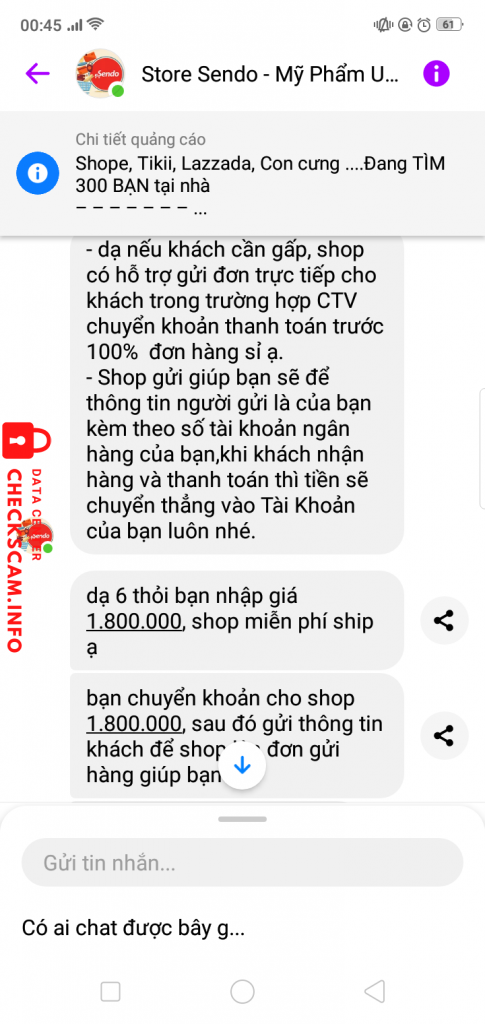Viewport: 485px width, 1024px height.
Task: Select the suggested reply Có ai chat được
Action: tap(133, 928)
